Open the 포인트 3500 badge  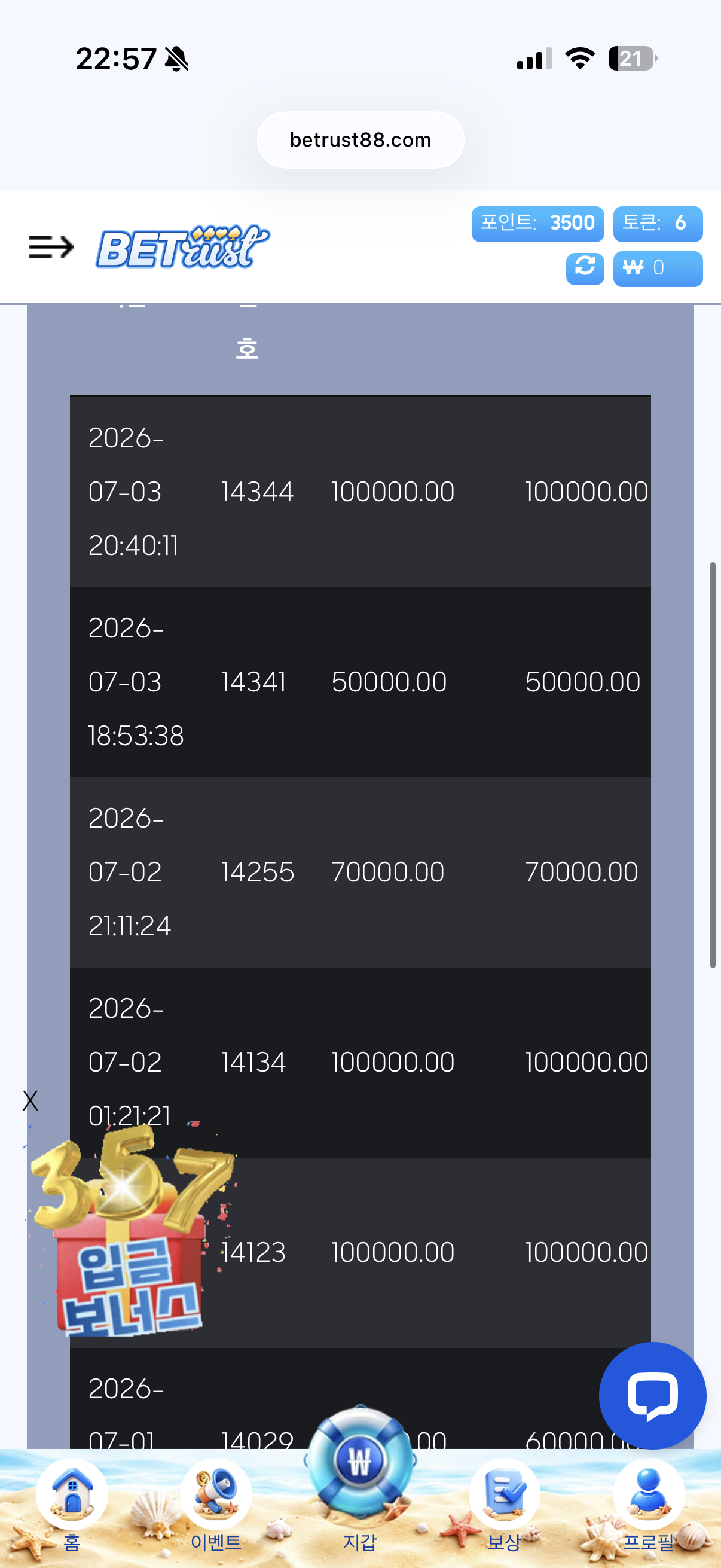point(537,224)
